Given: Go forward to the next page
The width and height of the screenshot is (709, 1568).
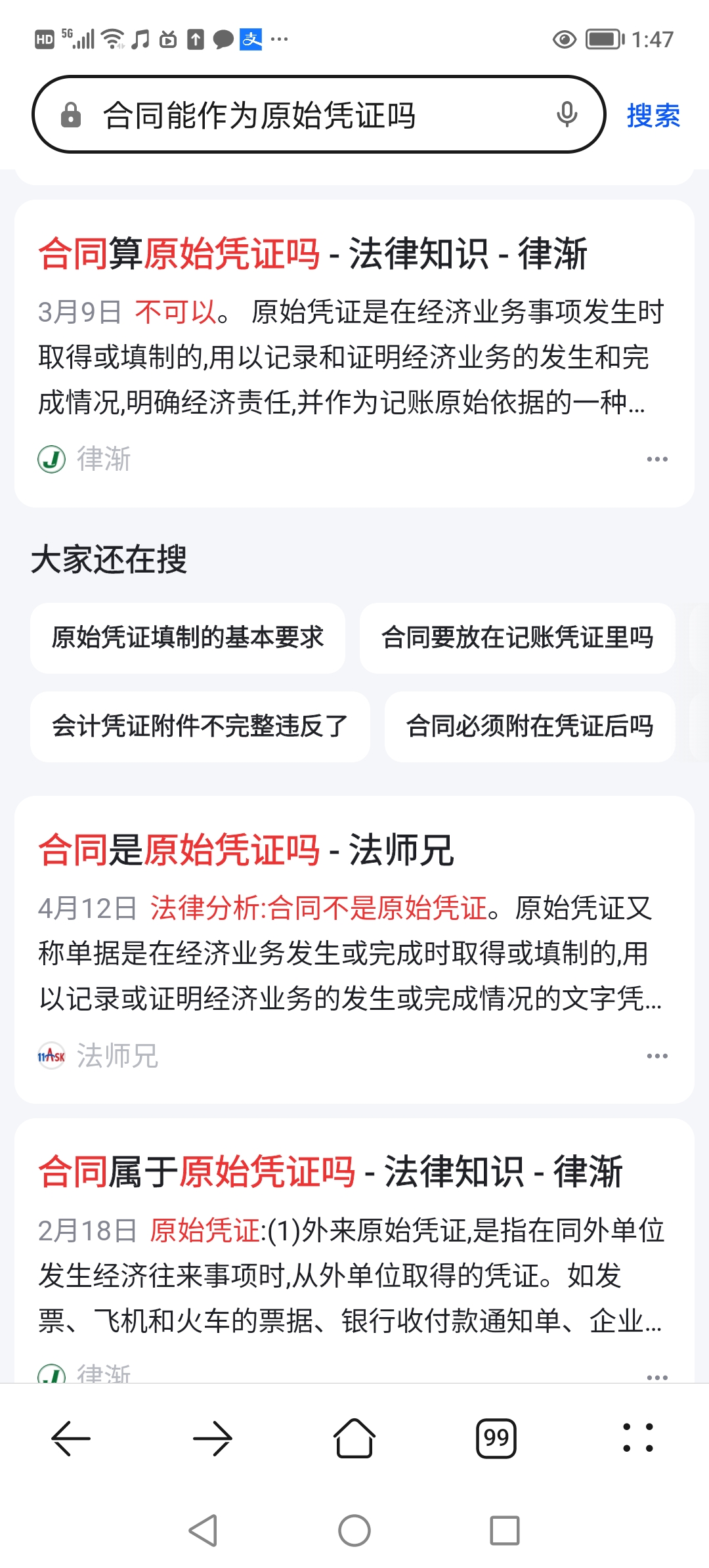Looking at the screenshot, I should coord(213,1439).
